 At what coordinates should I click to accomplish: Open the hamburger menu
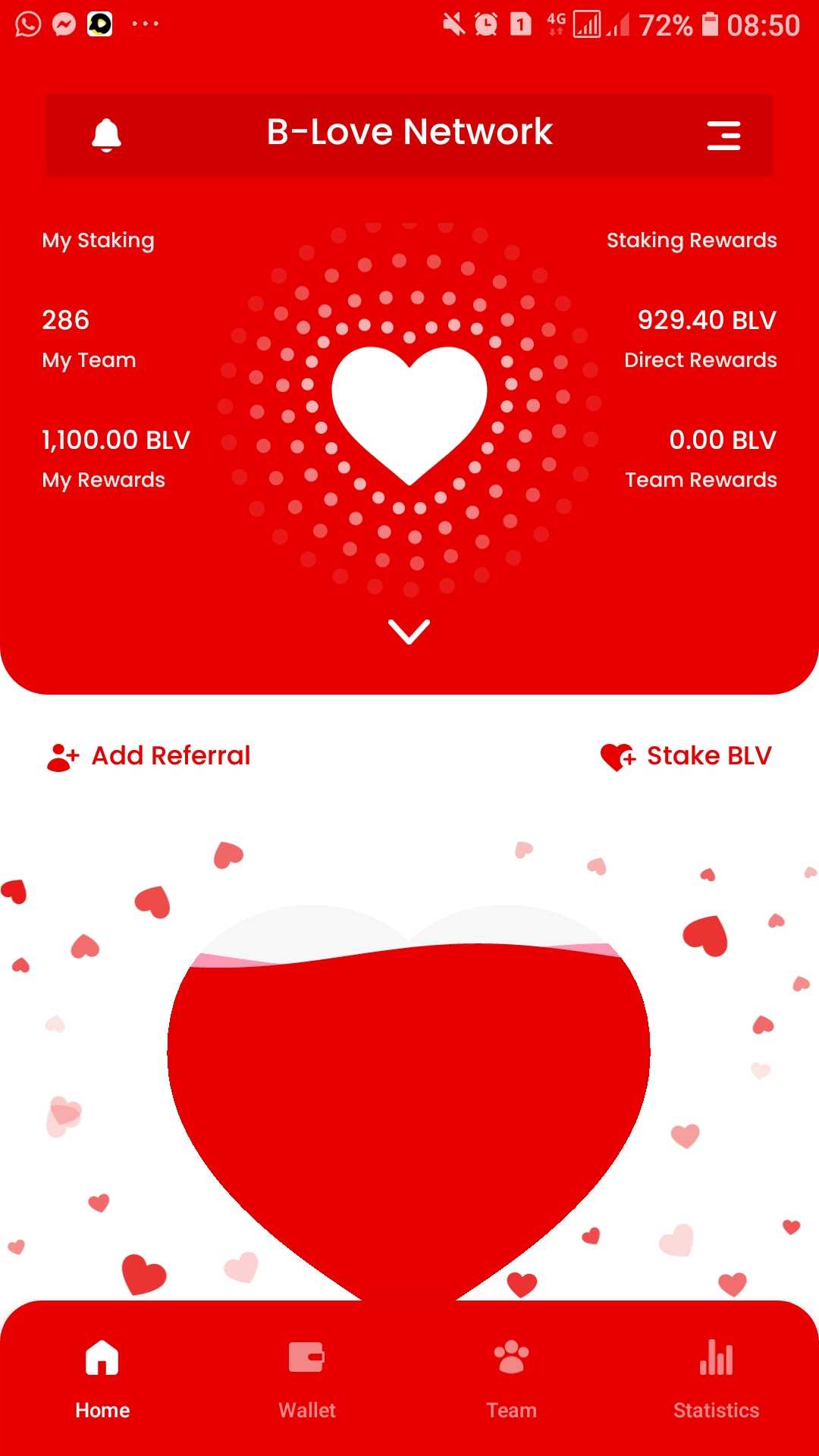coord(723,135)
